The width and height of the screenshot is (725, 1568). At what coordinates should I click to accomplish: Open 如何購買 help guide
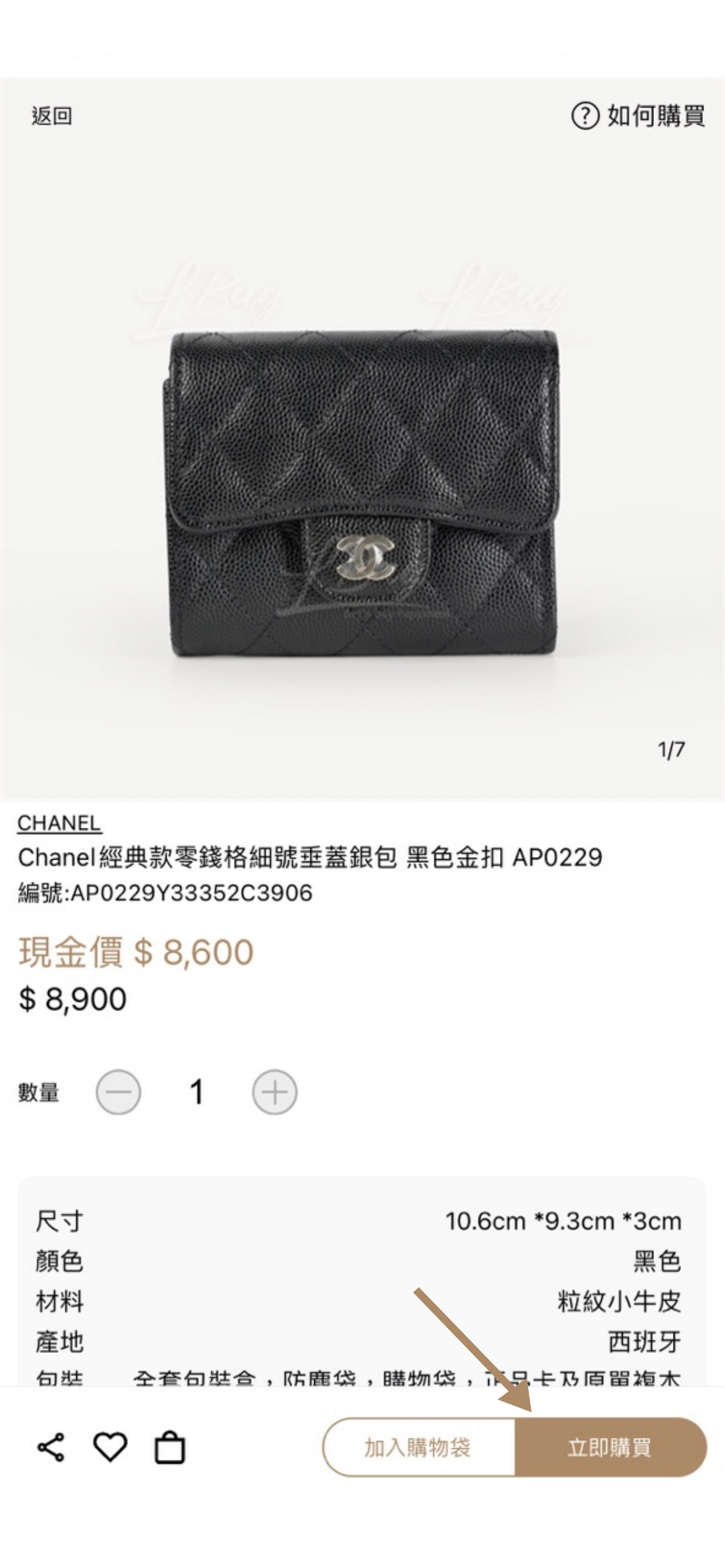[639, 116]
